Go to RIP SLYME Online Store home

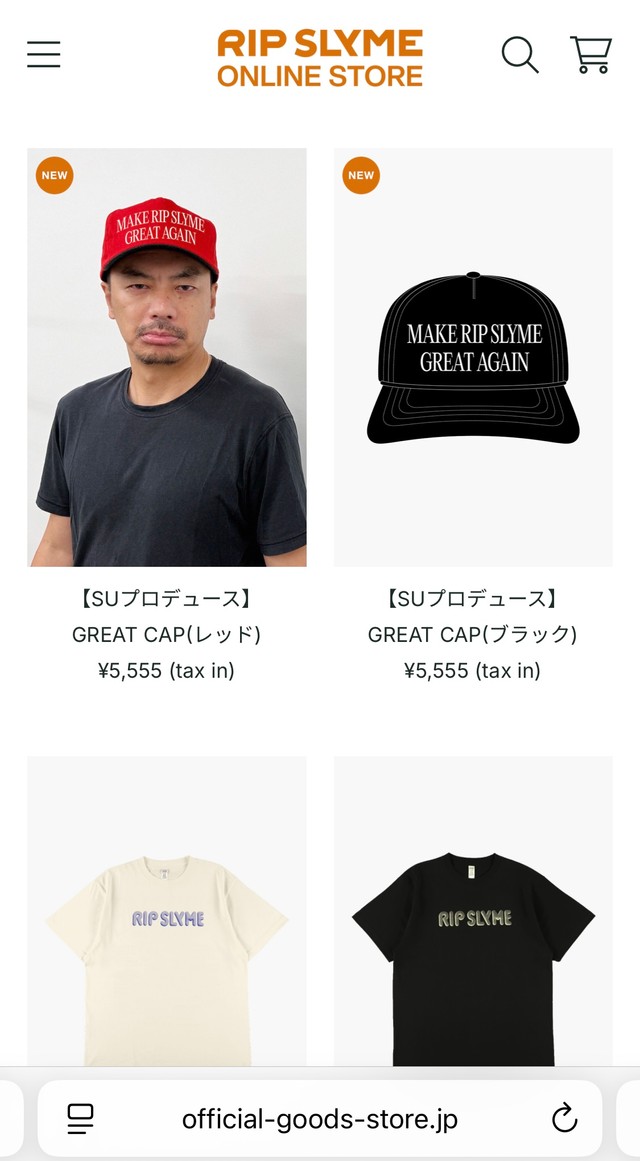pos(320,58)
